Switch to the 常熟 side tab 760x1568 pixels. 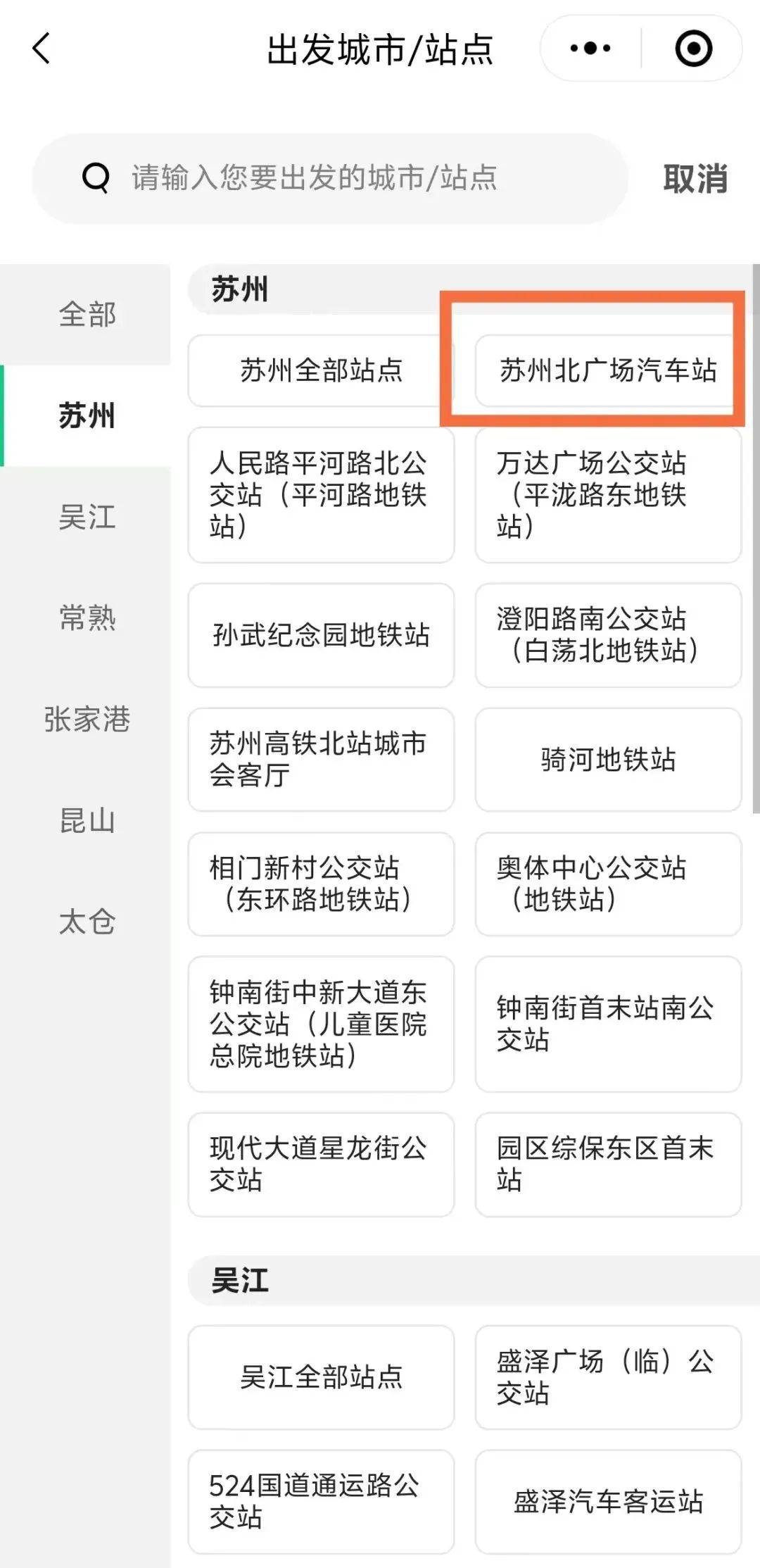pos(87,618)
